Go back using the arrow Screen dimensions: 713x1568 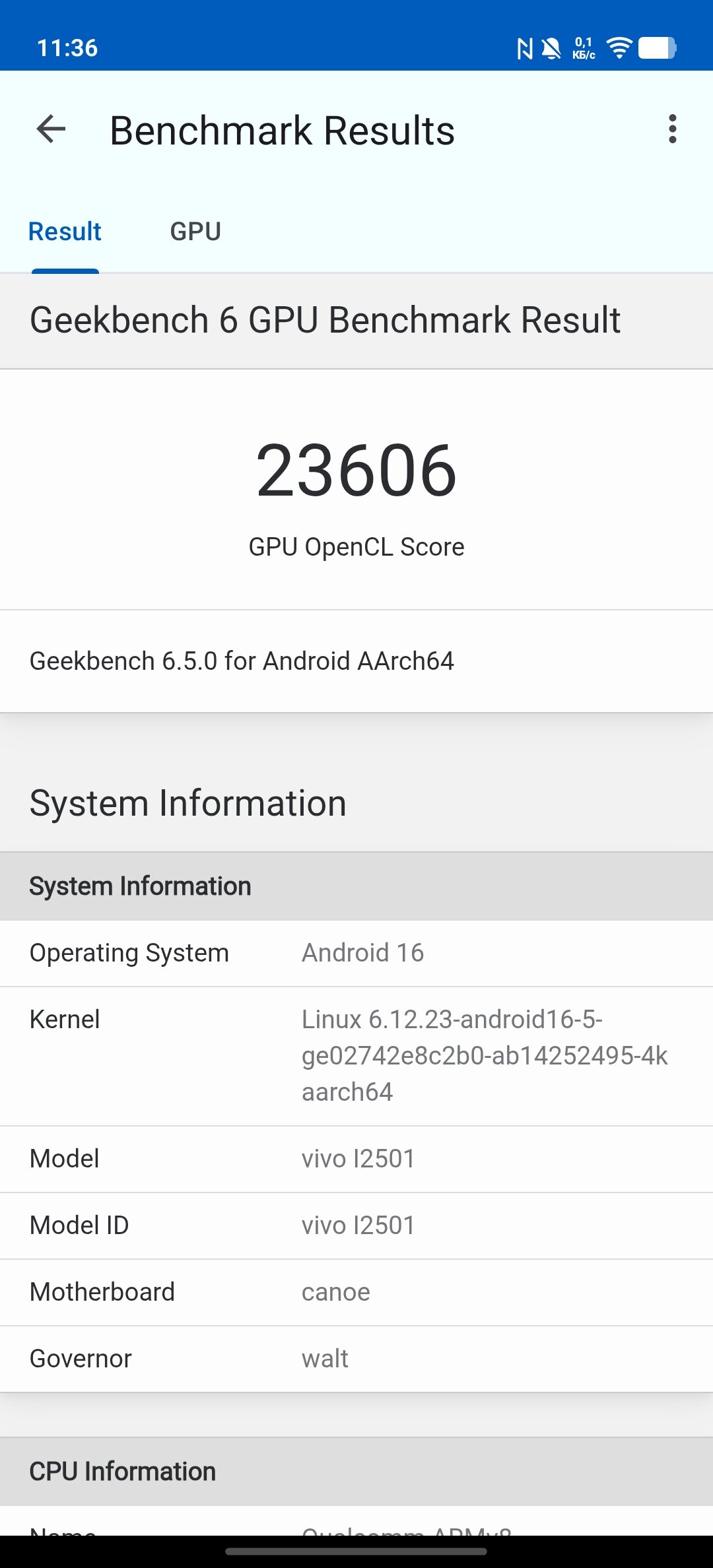pos(51,129)
